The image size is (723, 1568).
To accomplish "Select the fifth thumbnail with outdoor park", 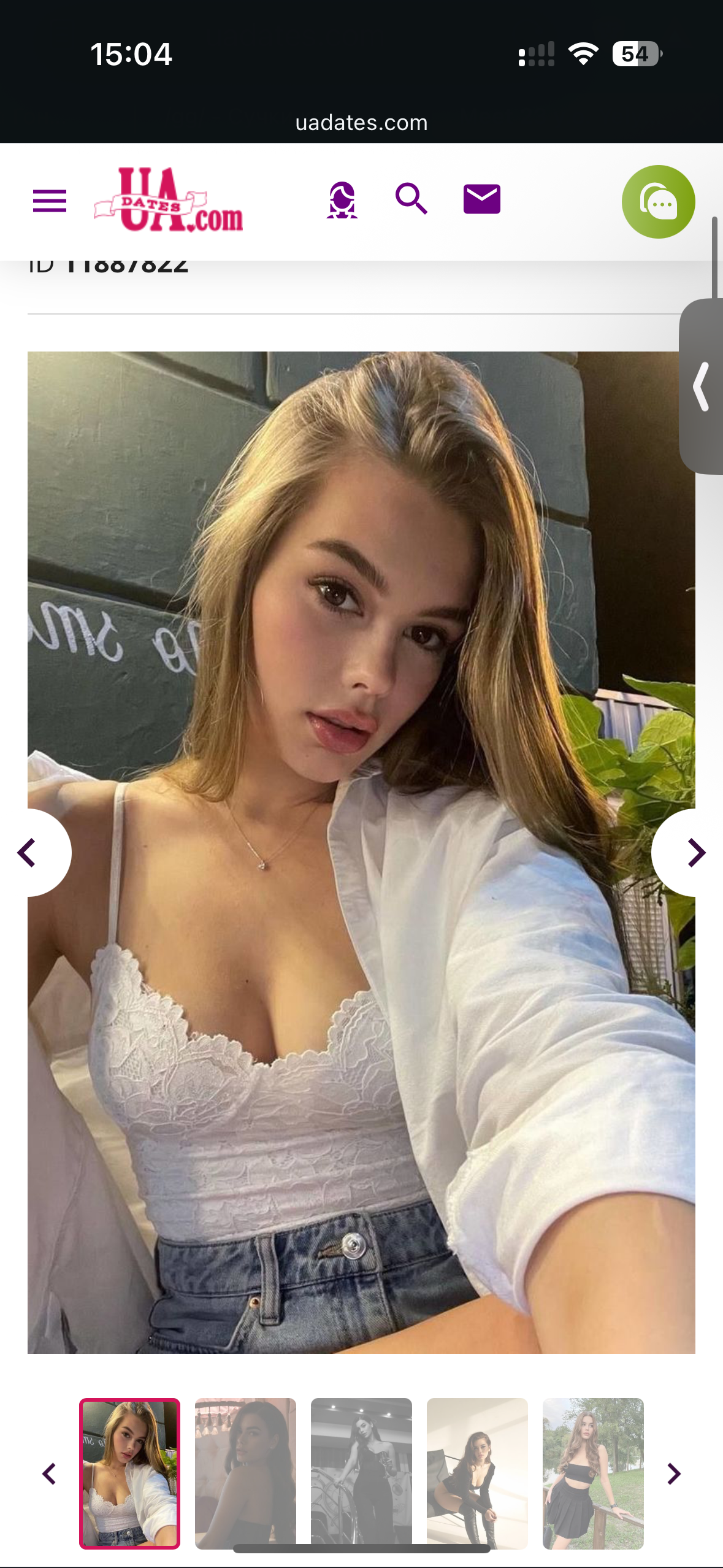I will (593, 1473).
